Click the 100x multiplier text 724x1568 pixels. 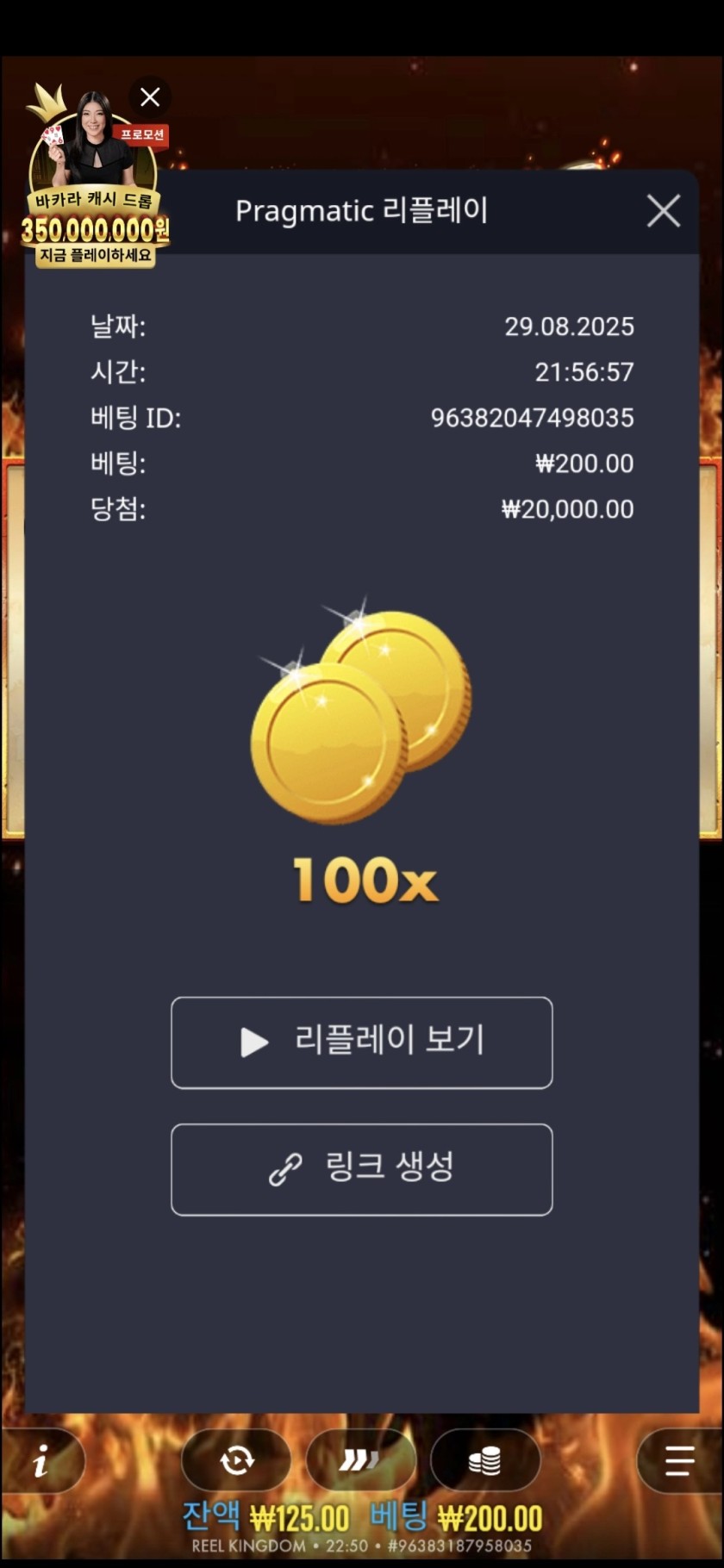[361, 879]
